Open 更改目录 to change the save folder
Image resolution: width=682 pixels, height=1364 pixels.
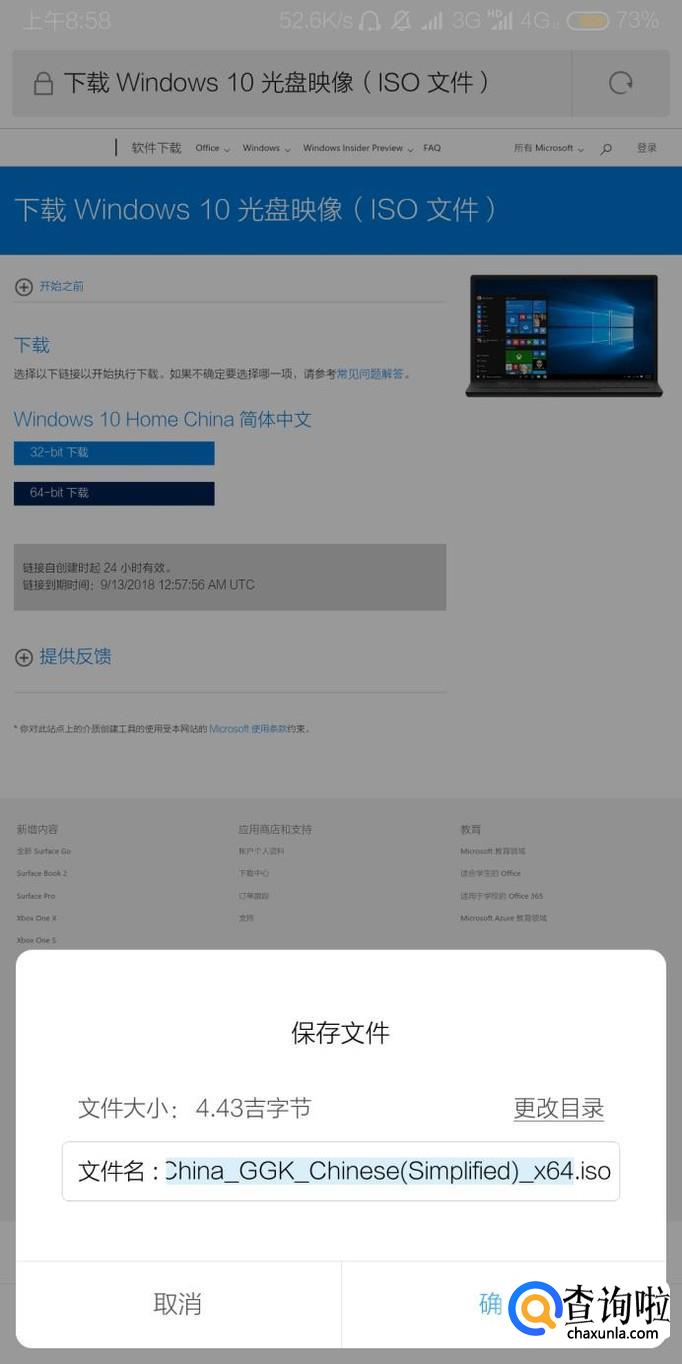pyautogui.click(x=558, y=1108)
